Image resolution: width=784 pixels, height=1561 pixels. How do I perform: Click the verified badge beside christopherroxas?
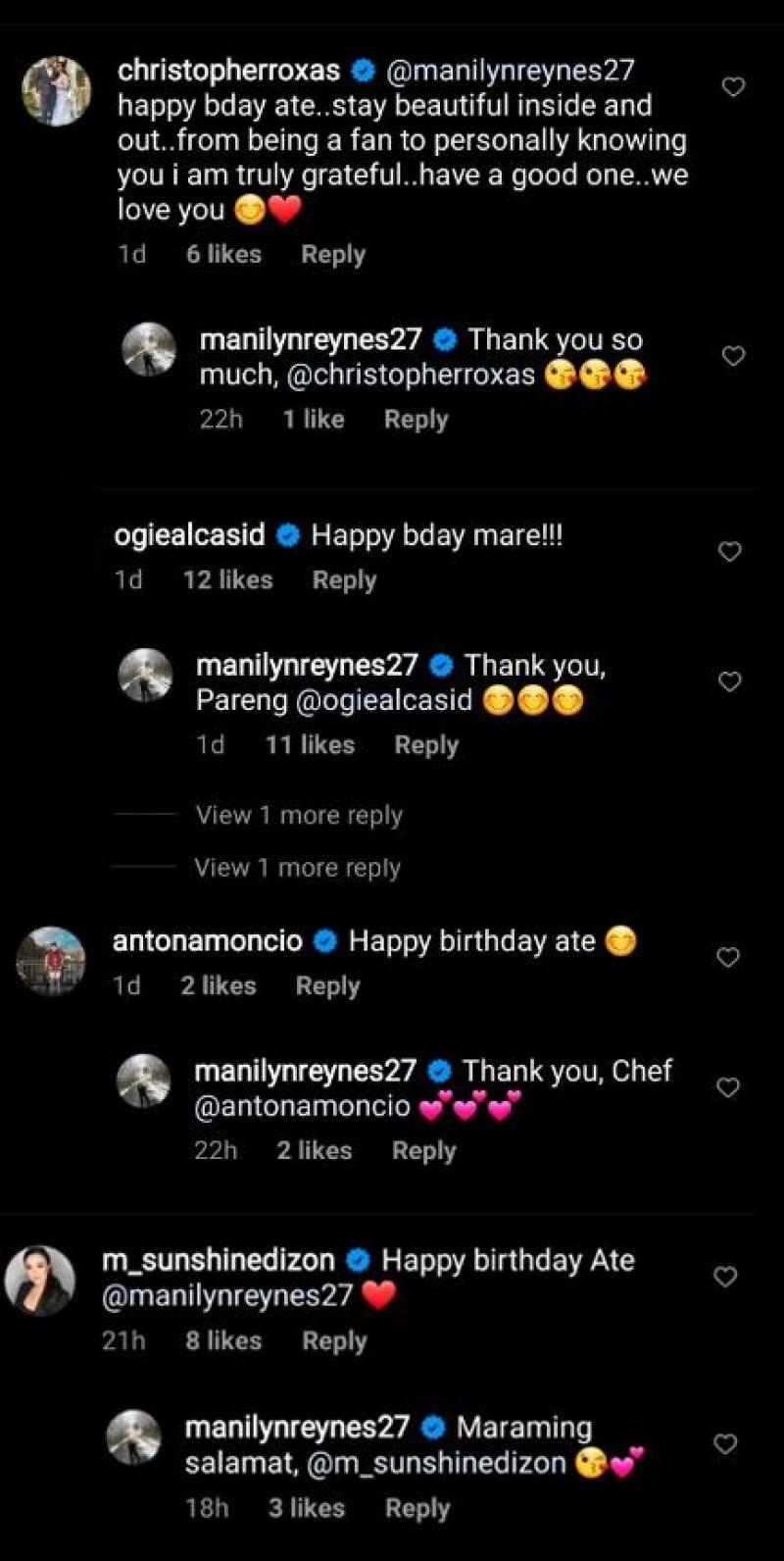click(x=364, y=71)
